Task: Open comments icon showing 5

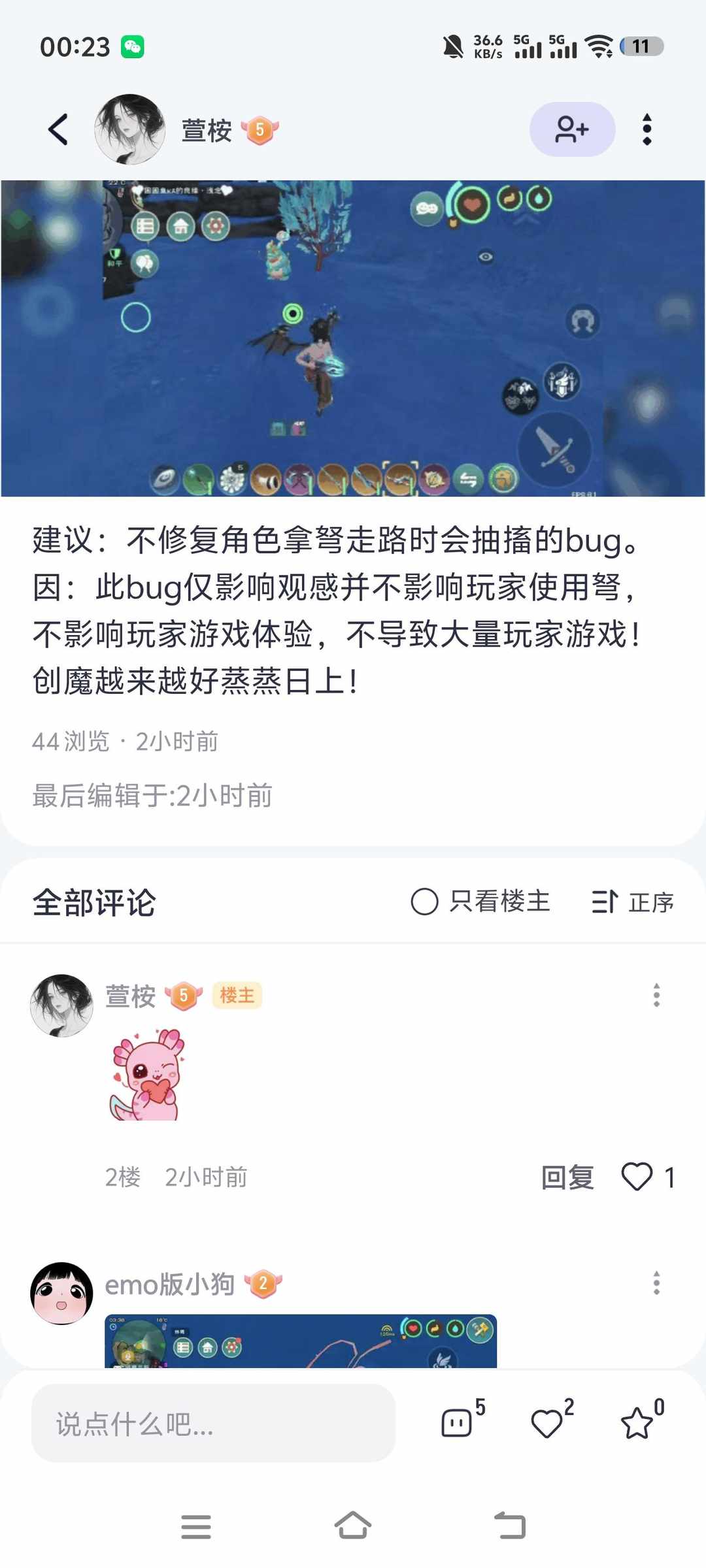Action: pos(457,1422)
